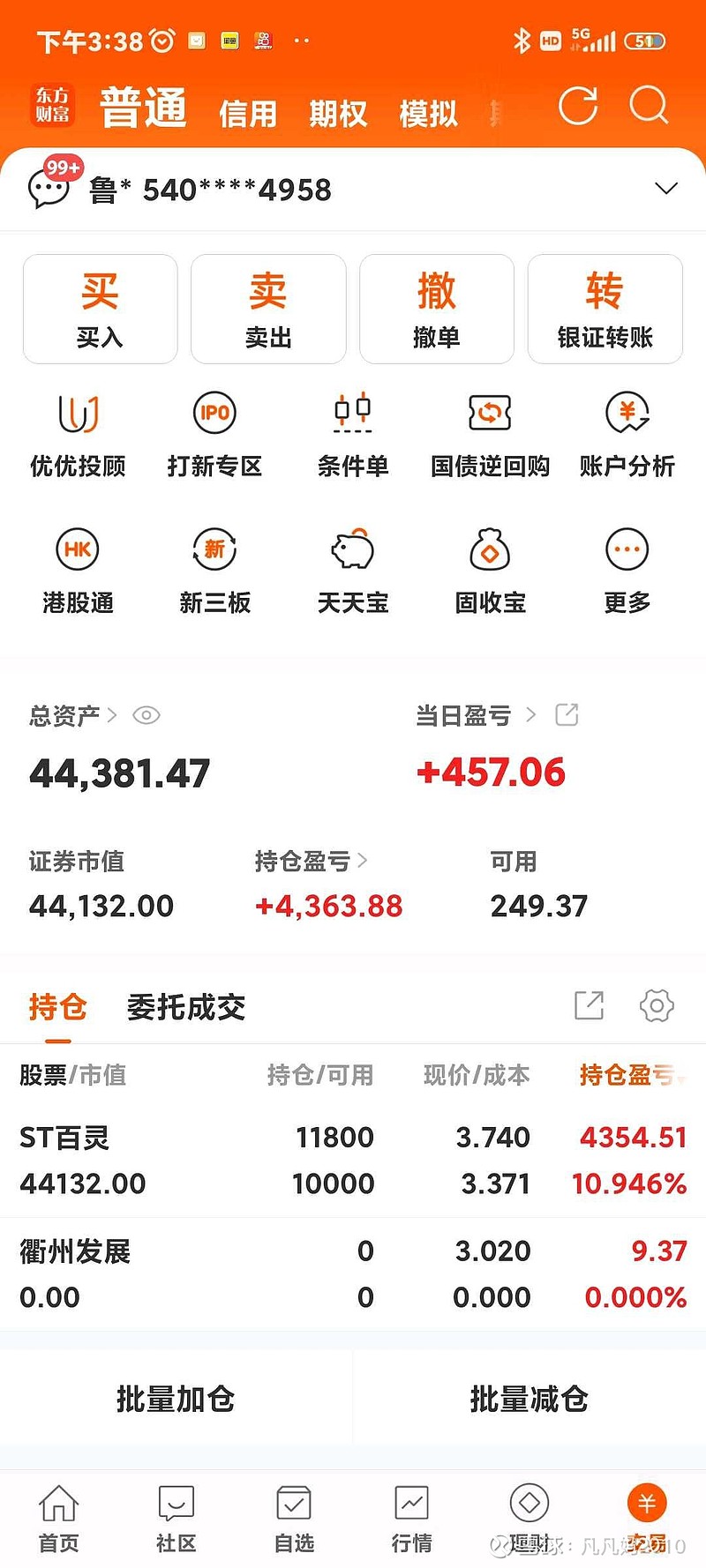Open the 账户分析 account analysis tool
This screenshot has height=1568, width=706.
pyautogui.click(x=627, y=432)
